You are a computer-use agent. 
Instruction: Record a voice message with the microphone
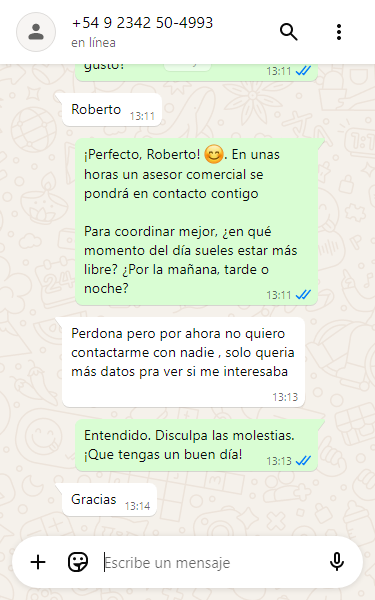[337, 562]
